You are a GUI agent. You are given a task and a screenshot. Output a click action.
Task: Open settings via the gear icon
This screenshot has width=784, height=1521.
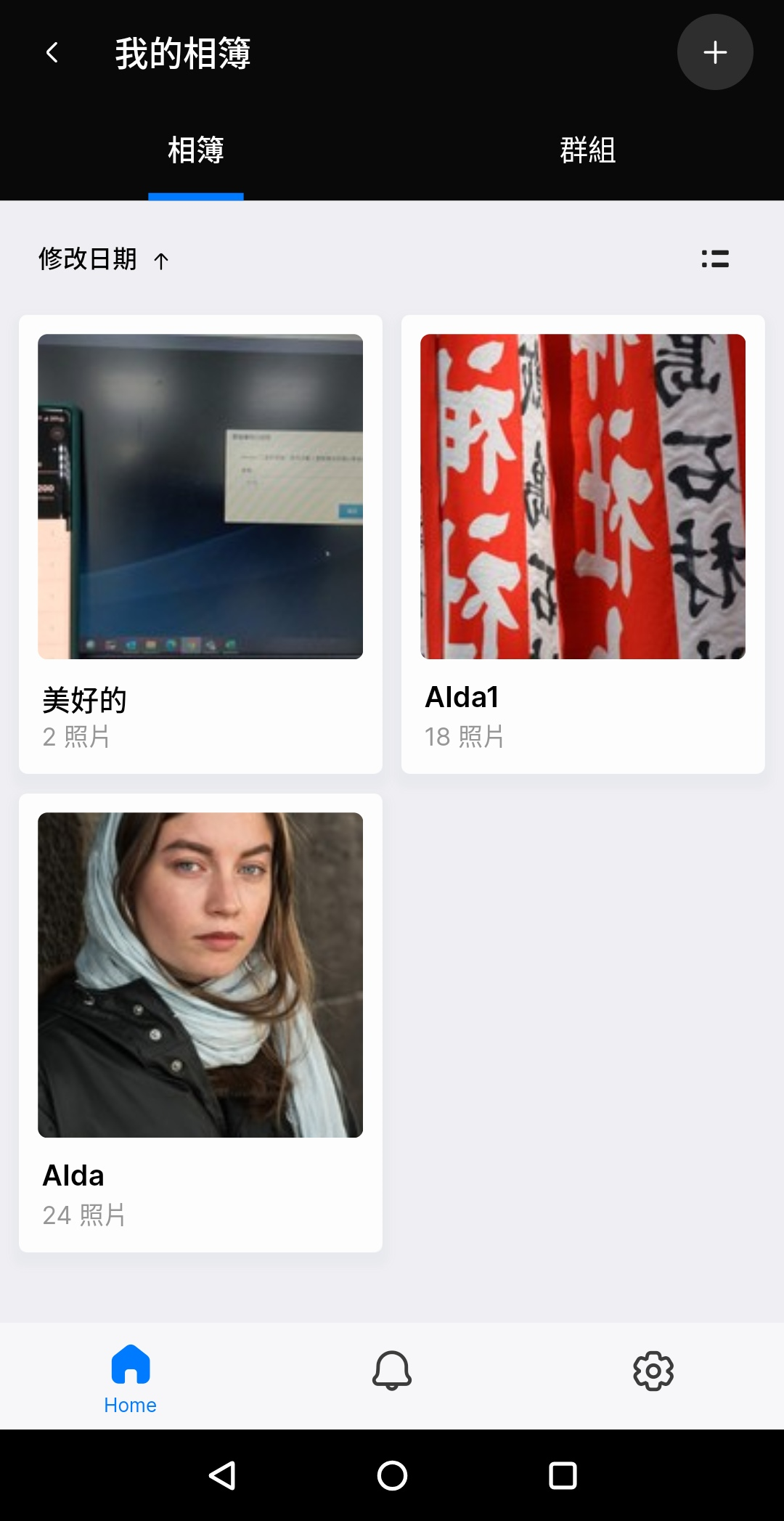pyautogui.click(x=653, y=1369)
